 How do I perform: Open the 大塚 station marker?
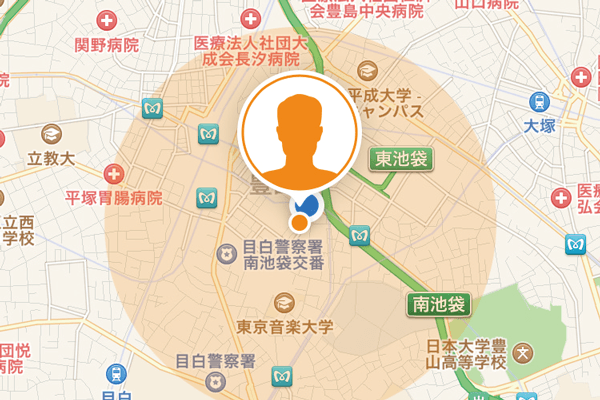click(x=537, y=102)
